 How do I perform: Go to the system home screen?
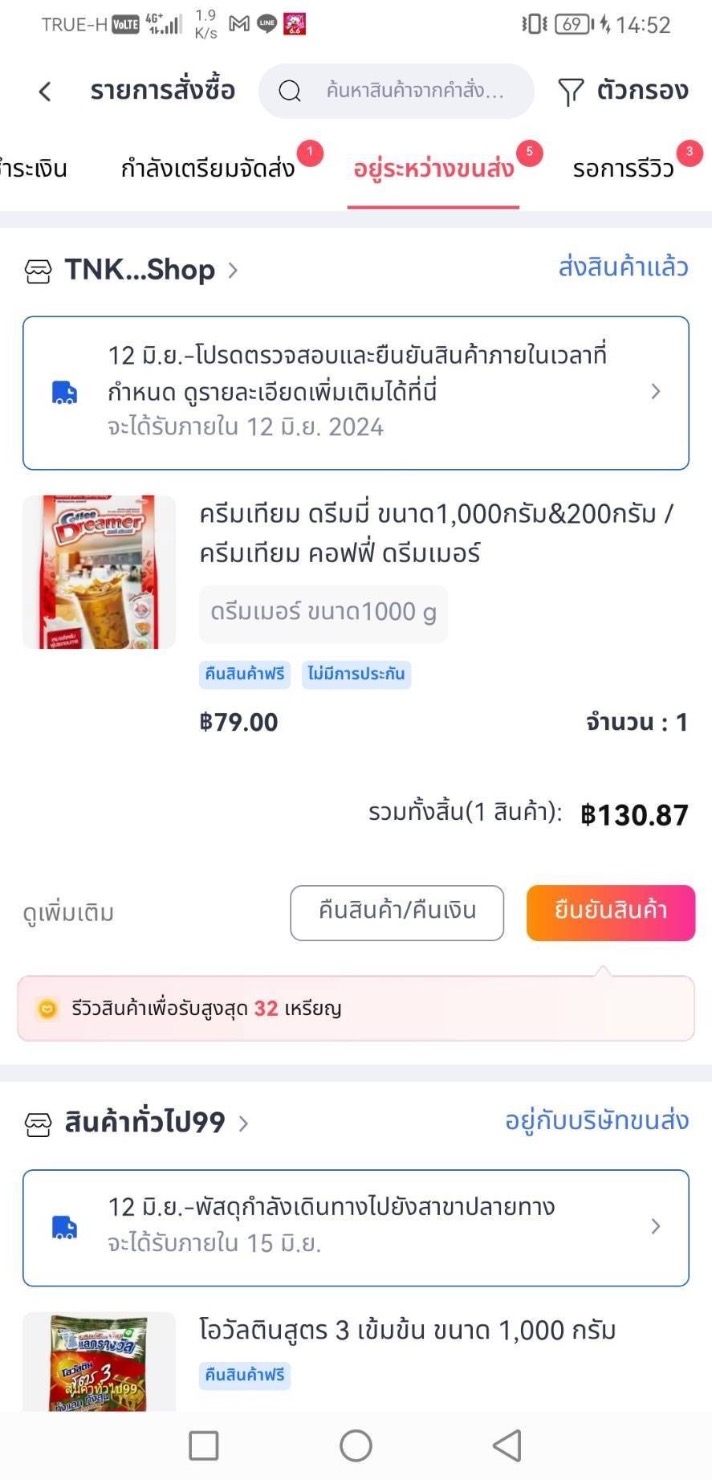355,1445
